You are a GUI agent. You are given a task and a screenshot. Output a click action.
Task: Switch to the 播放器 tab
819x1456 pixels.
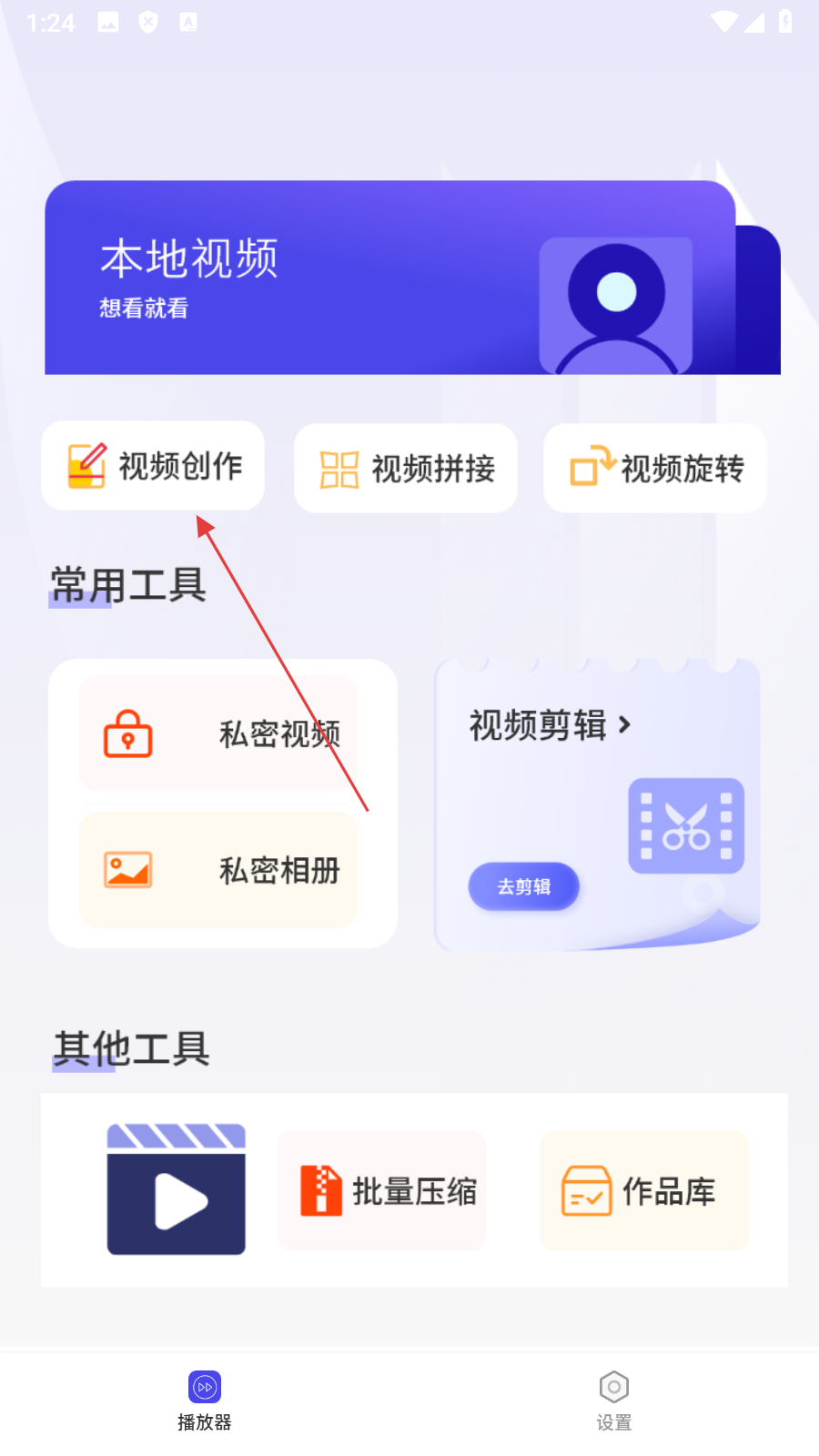(x=205, y=1401)
